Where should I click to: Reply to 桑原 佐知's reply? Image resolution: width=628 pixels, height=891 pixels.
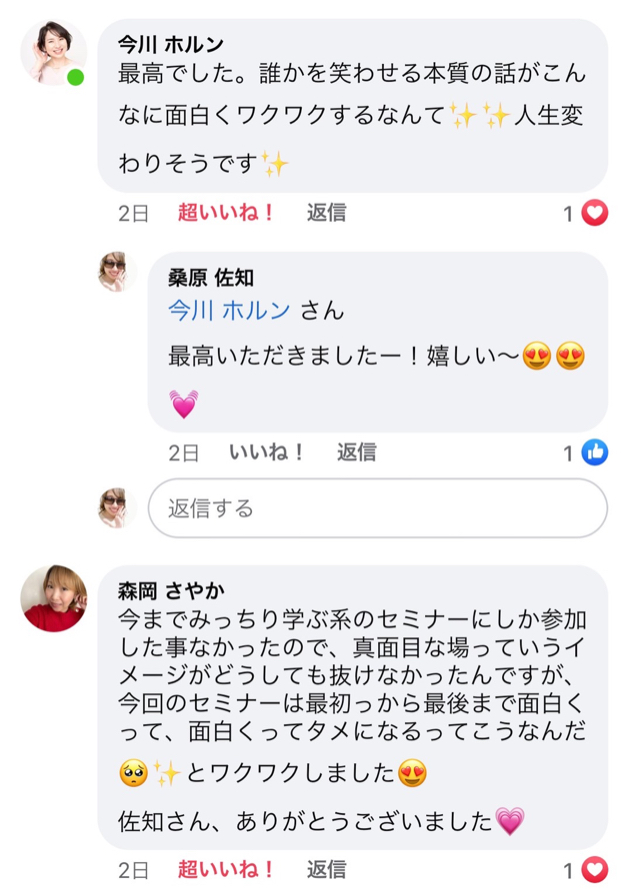click(356, 452)
